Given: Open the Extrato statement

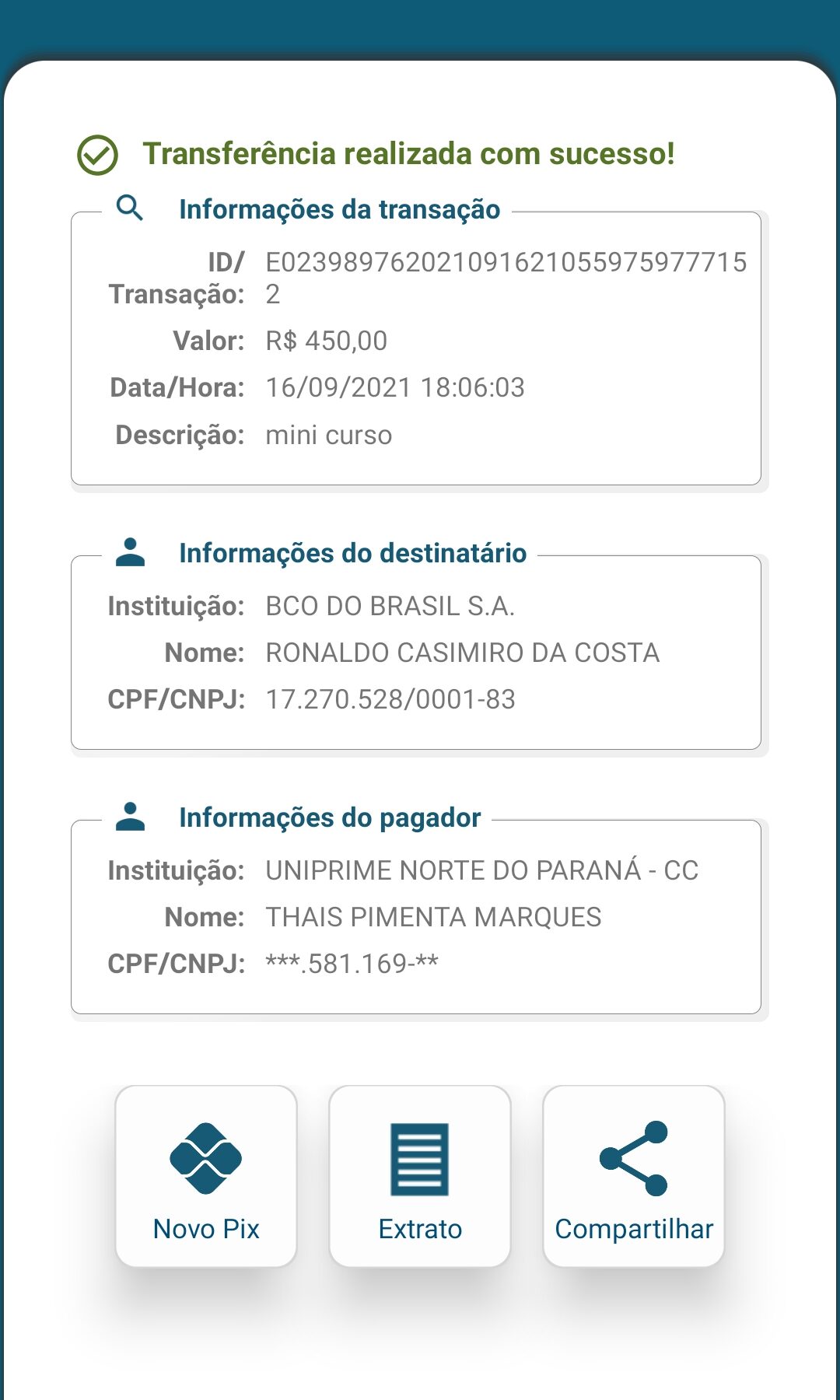Looking at the screenshot, I should 420,1176.
